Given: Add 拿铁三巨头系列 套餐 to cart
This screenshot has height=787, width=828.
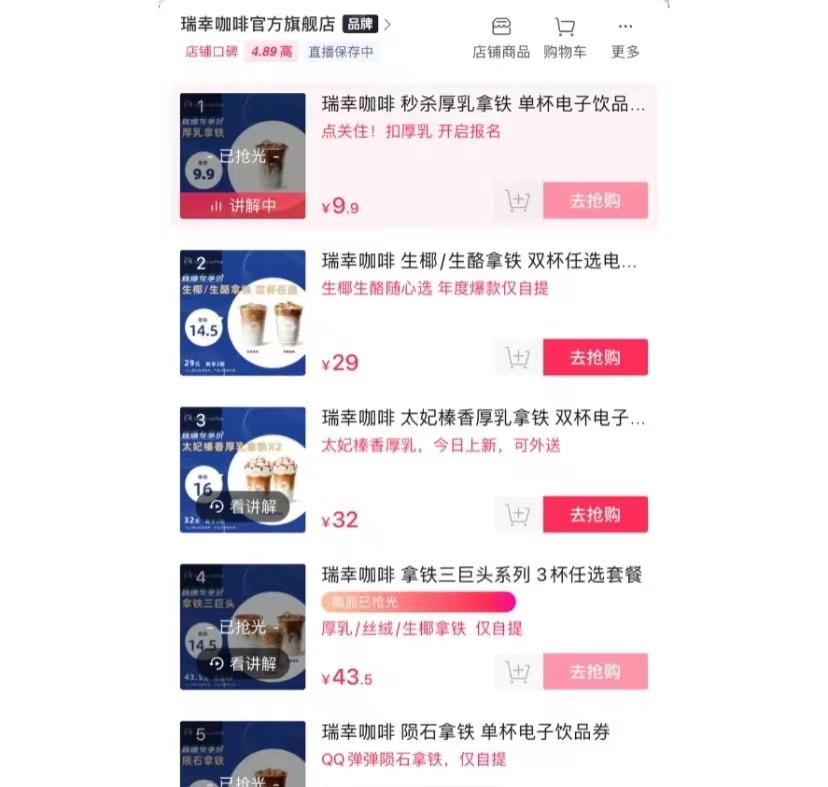Looking at the screenshot, I should pos(517,672).
